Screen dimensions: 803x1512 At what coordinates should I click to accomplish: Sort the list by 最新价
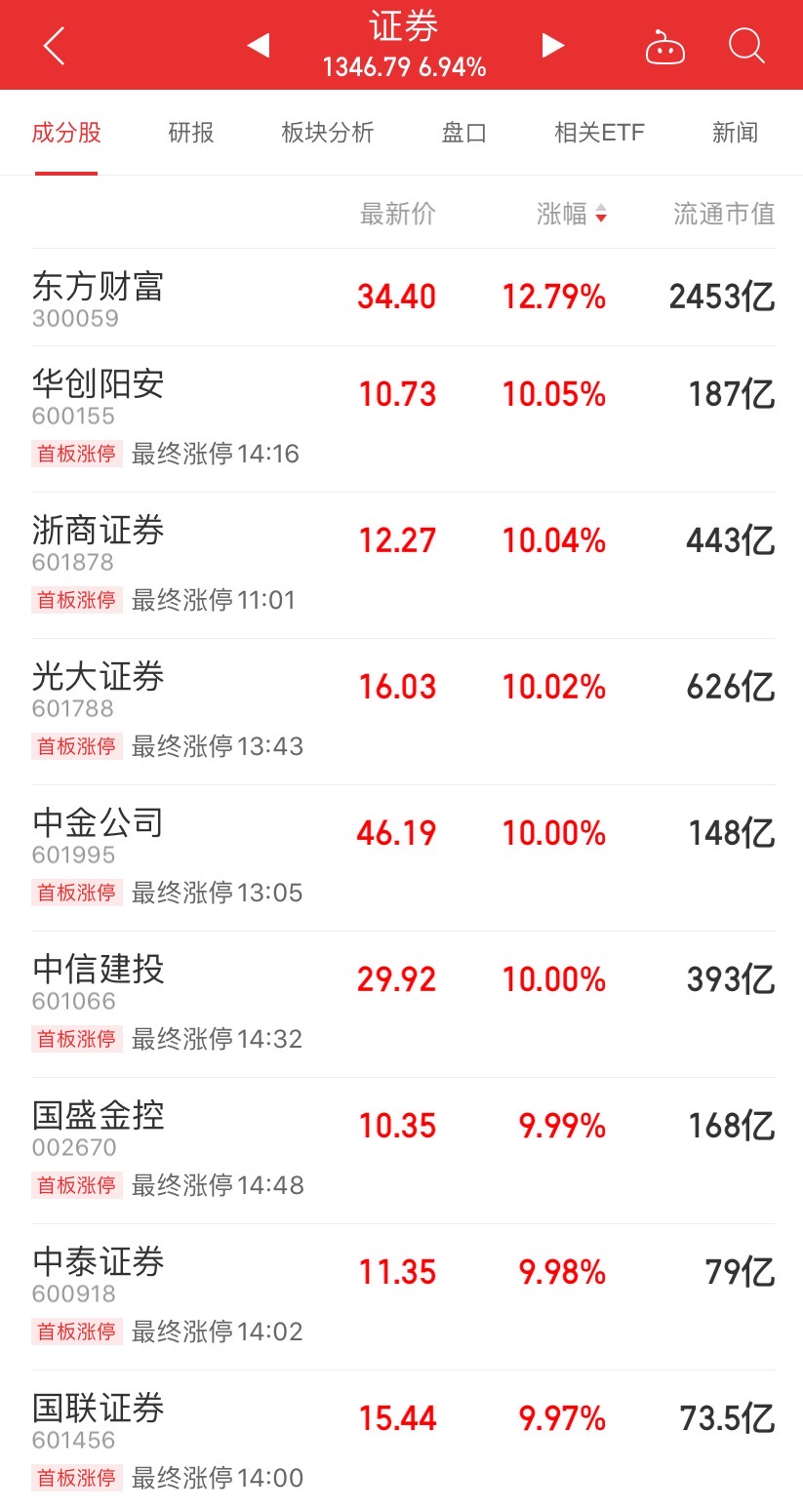pyautogui.click(x=398, y=214)
